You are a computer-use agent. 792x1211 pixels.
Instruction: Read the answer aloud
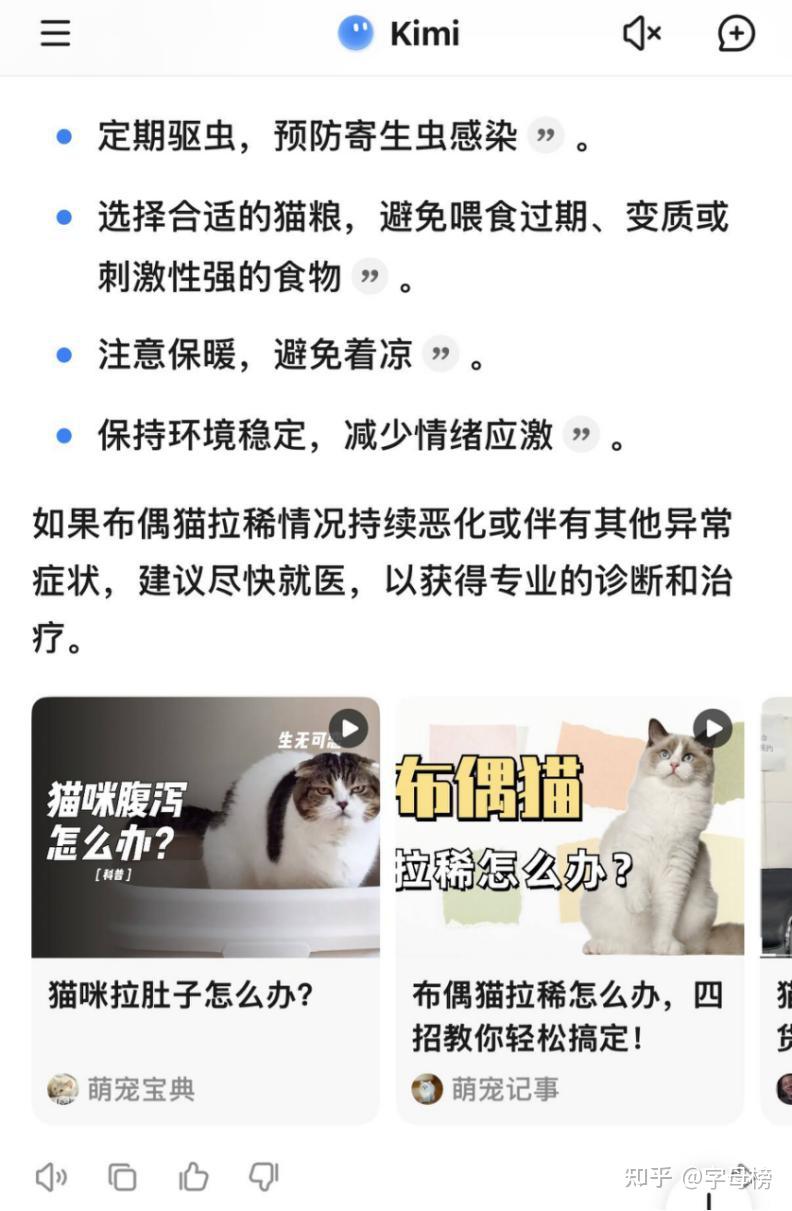(51, 1177)
